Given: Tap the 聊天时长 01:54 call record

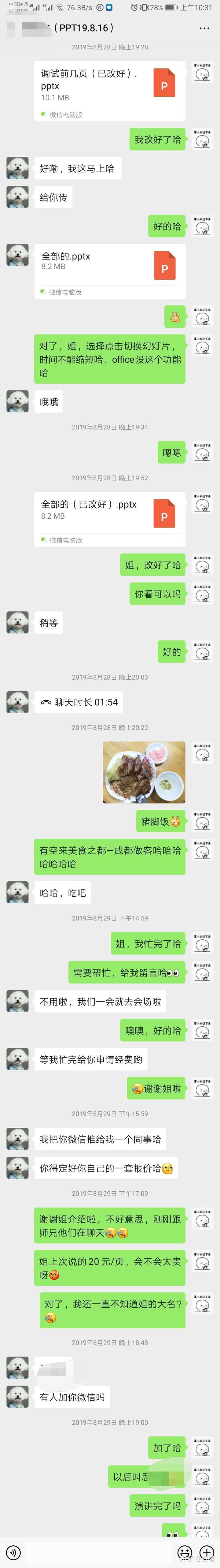Looking at the screenshot, I should click(x=79, y=702).
